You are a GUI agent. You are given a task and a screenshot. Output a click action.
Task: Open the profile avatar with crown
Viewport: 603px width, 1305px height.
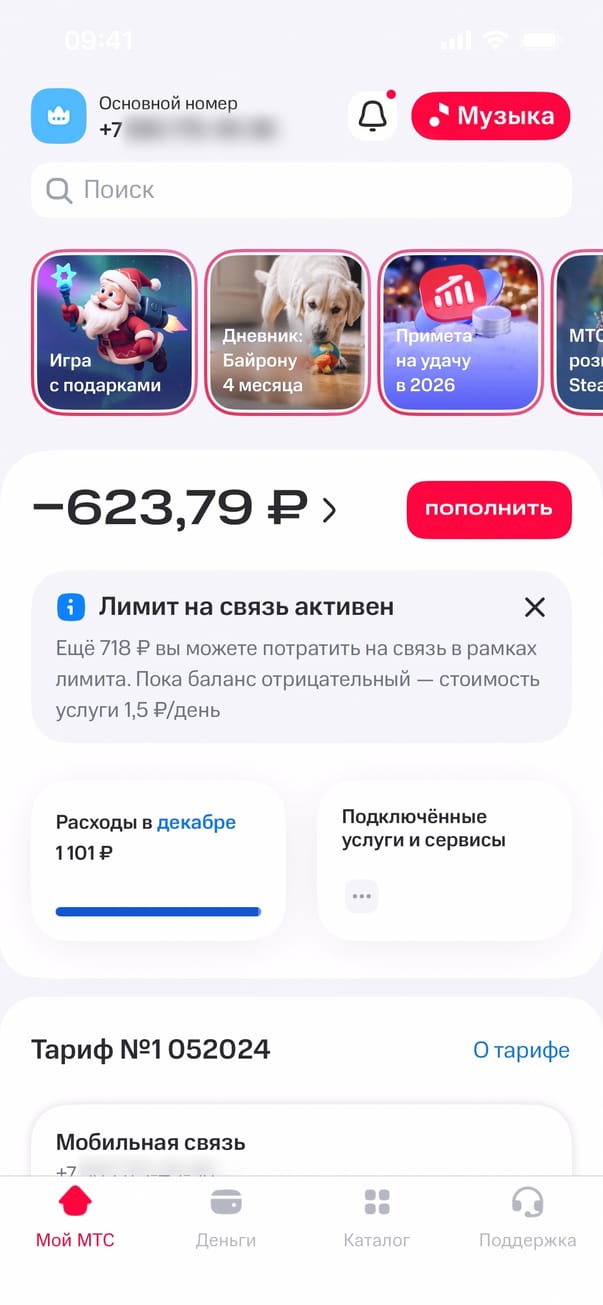(x=58, y=116)
